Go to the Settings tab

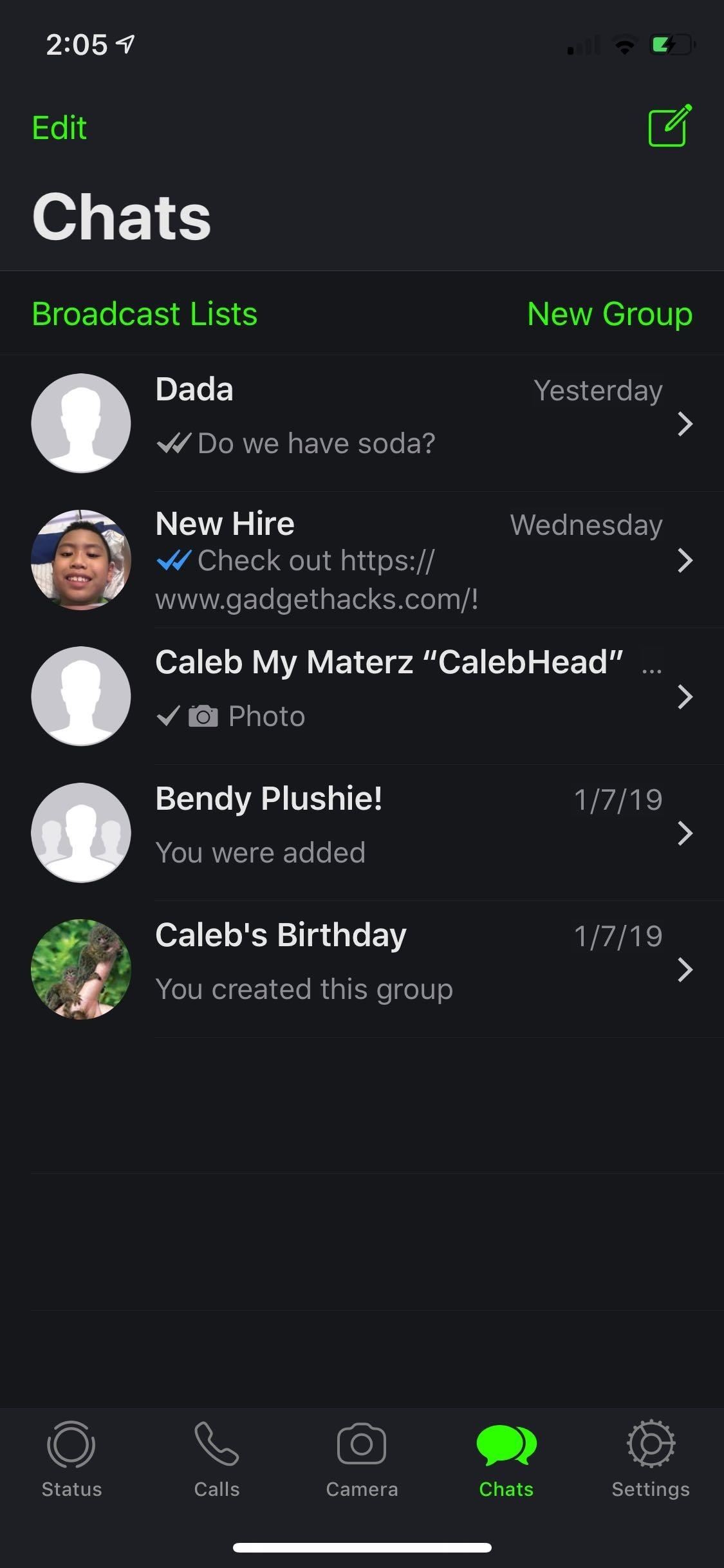(x=651, y=1459)
